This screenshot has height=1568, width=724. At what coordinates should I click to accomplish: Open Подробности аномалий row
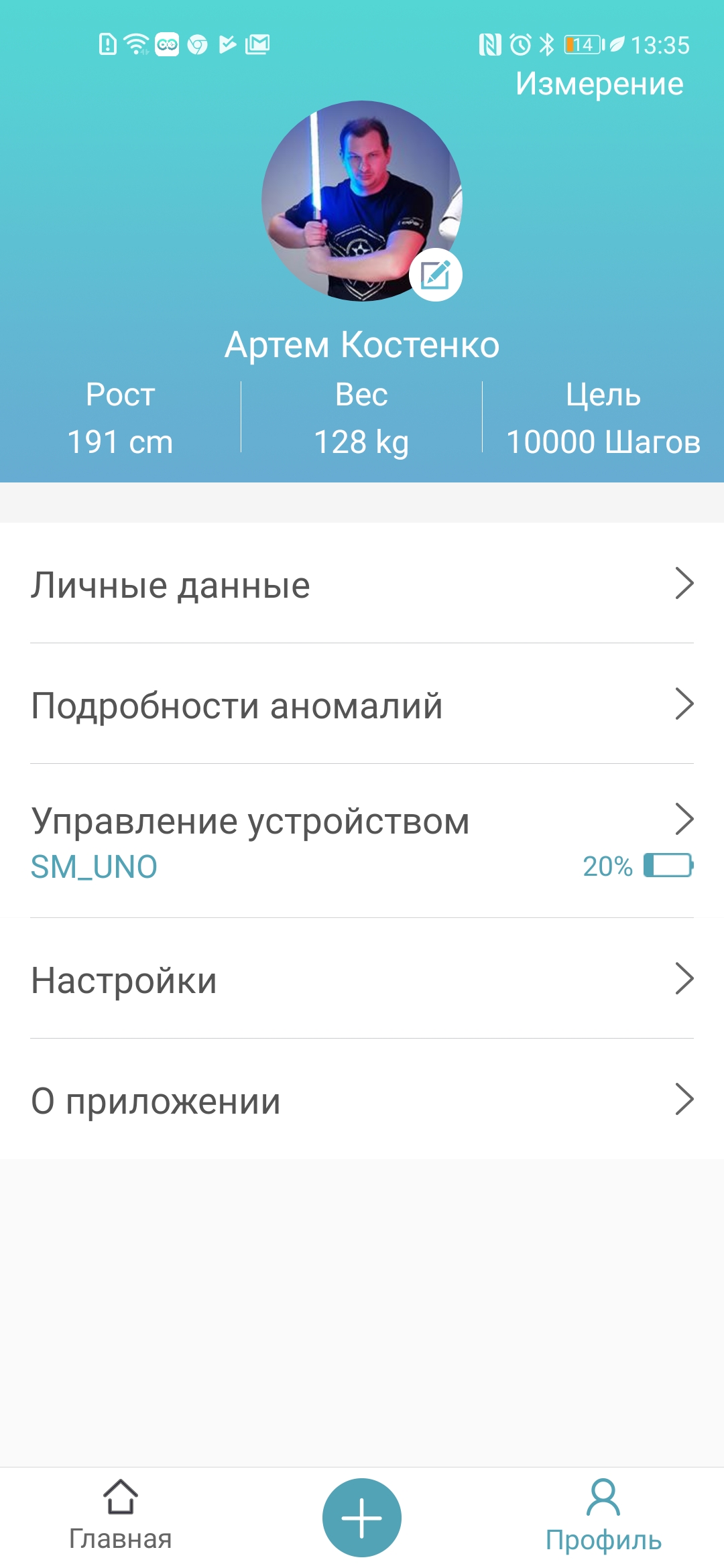coord(362,705)
